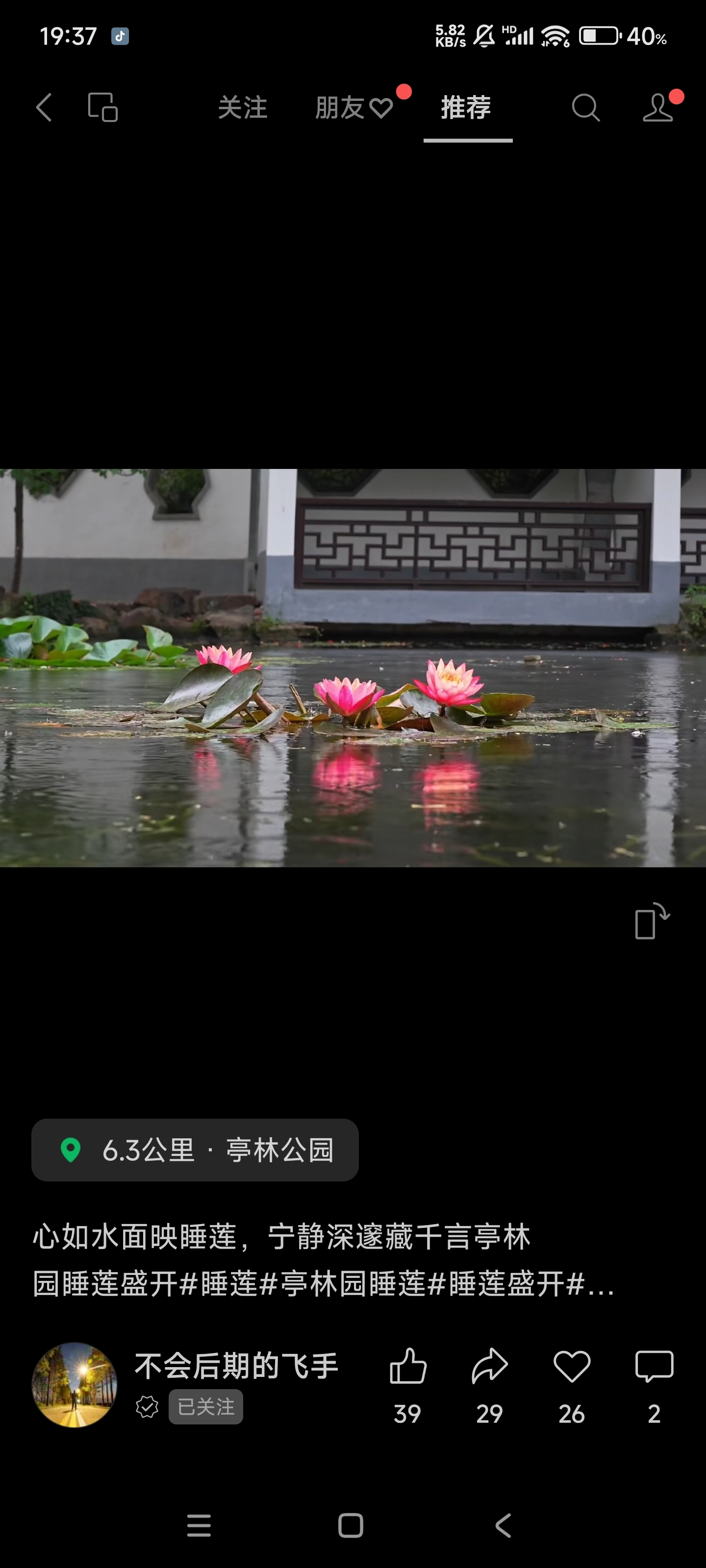Tap the 已关注 following button

point(206,1407)
